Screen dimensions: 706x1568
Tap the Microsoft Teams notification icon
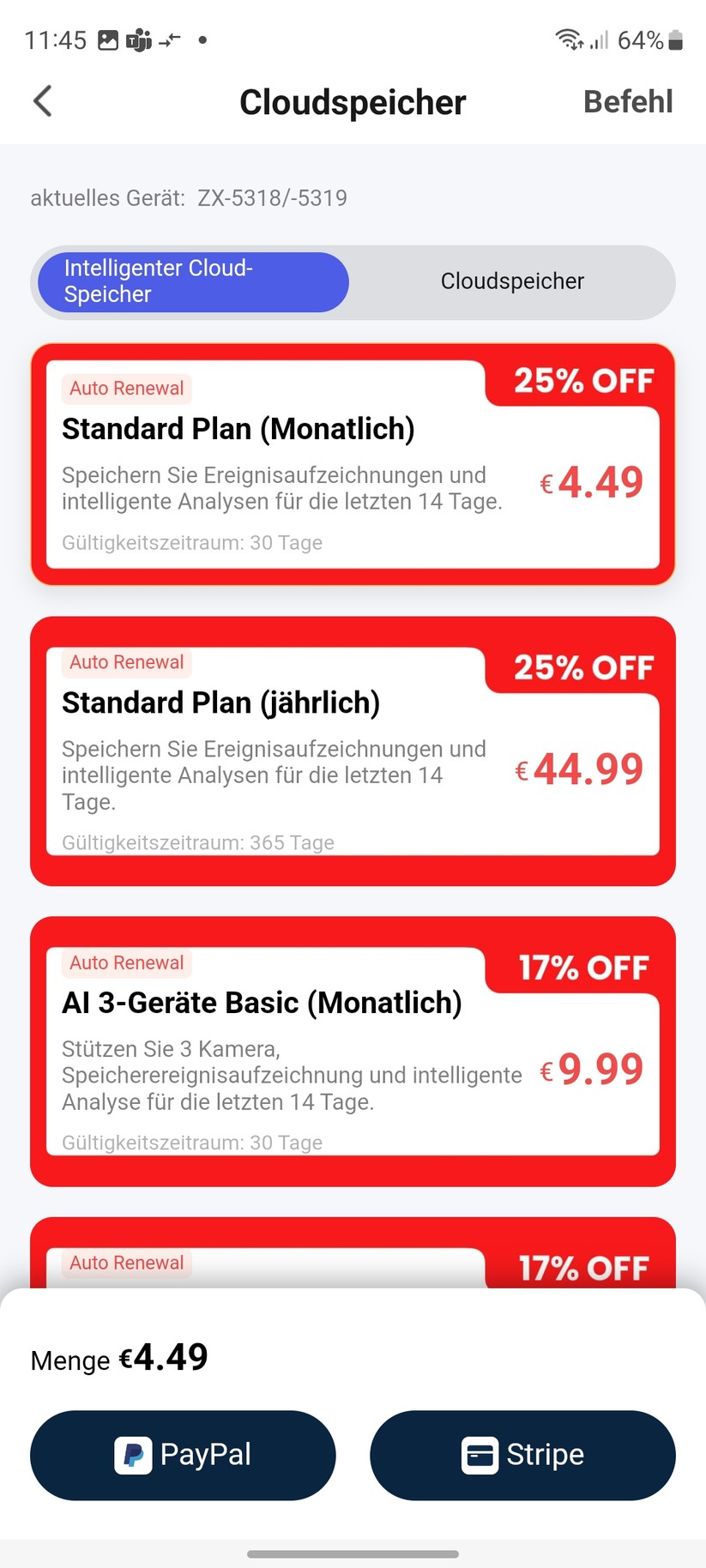139,39
